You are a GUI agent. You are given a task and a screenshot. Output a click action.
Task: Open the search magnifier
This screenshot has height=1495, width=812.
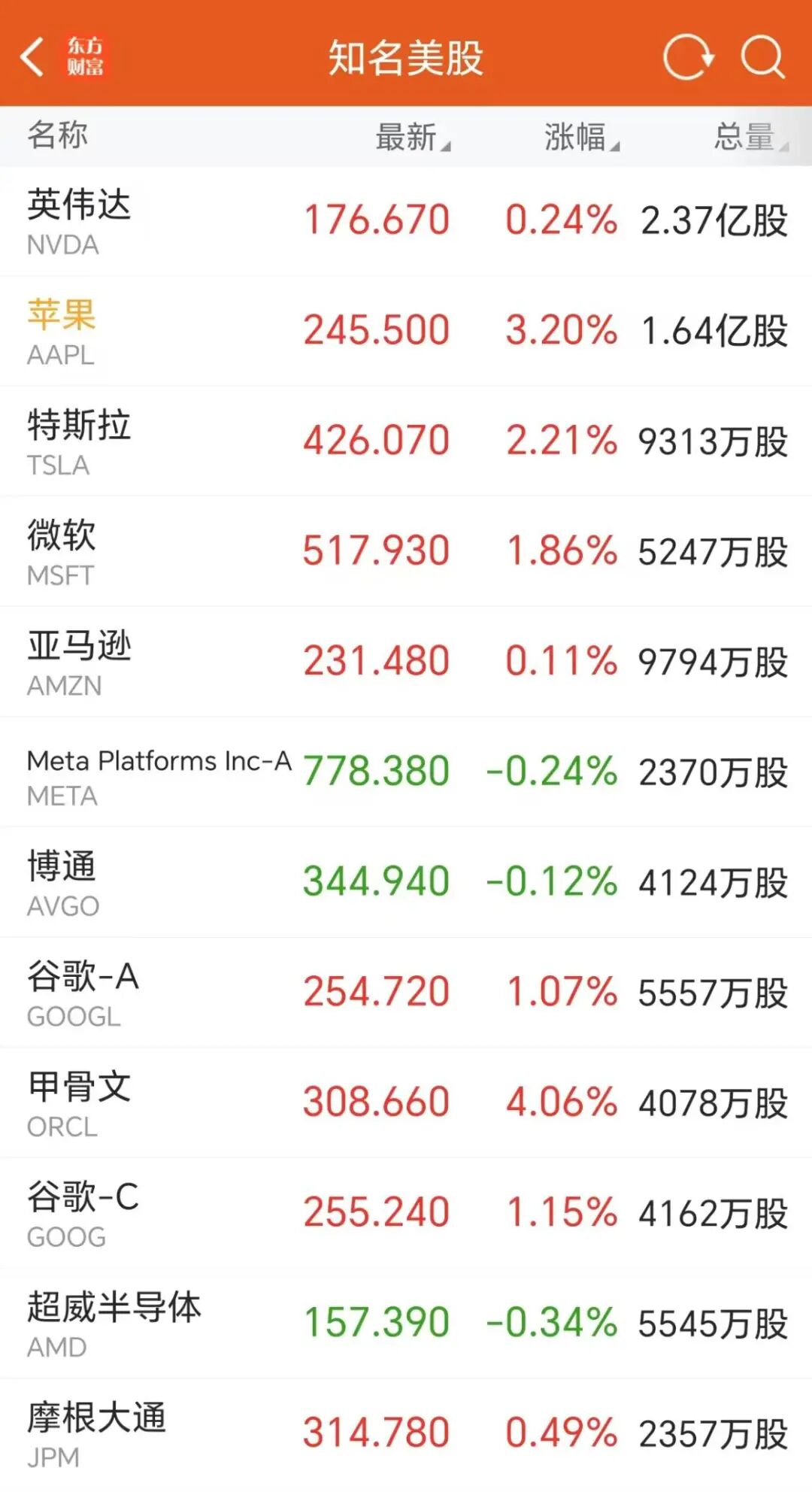(x=762, y=57)
